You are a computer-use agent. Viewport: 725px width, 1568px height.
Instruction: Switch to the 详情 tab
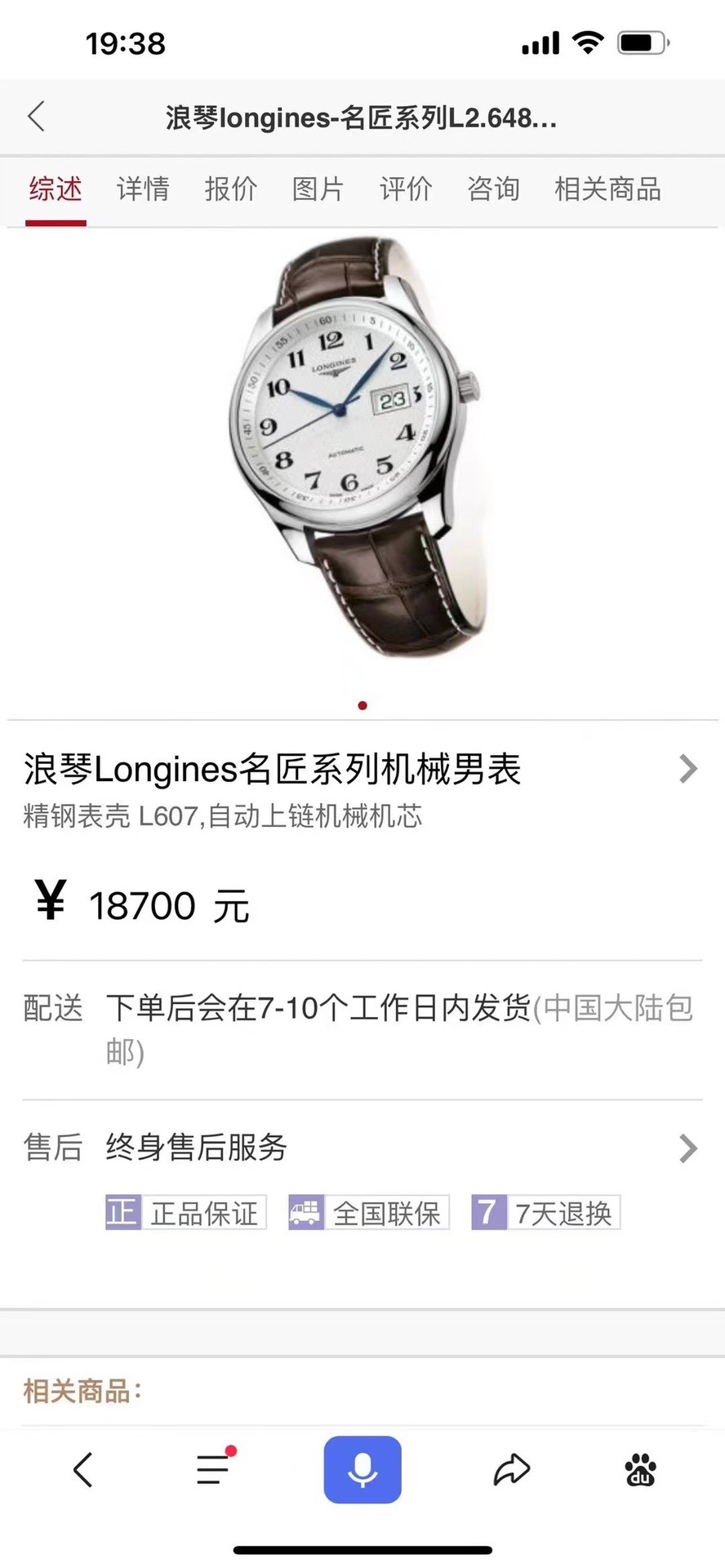[x=143, y=189]
